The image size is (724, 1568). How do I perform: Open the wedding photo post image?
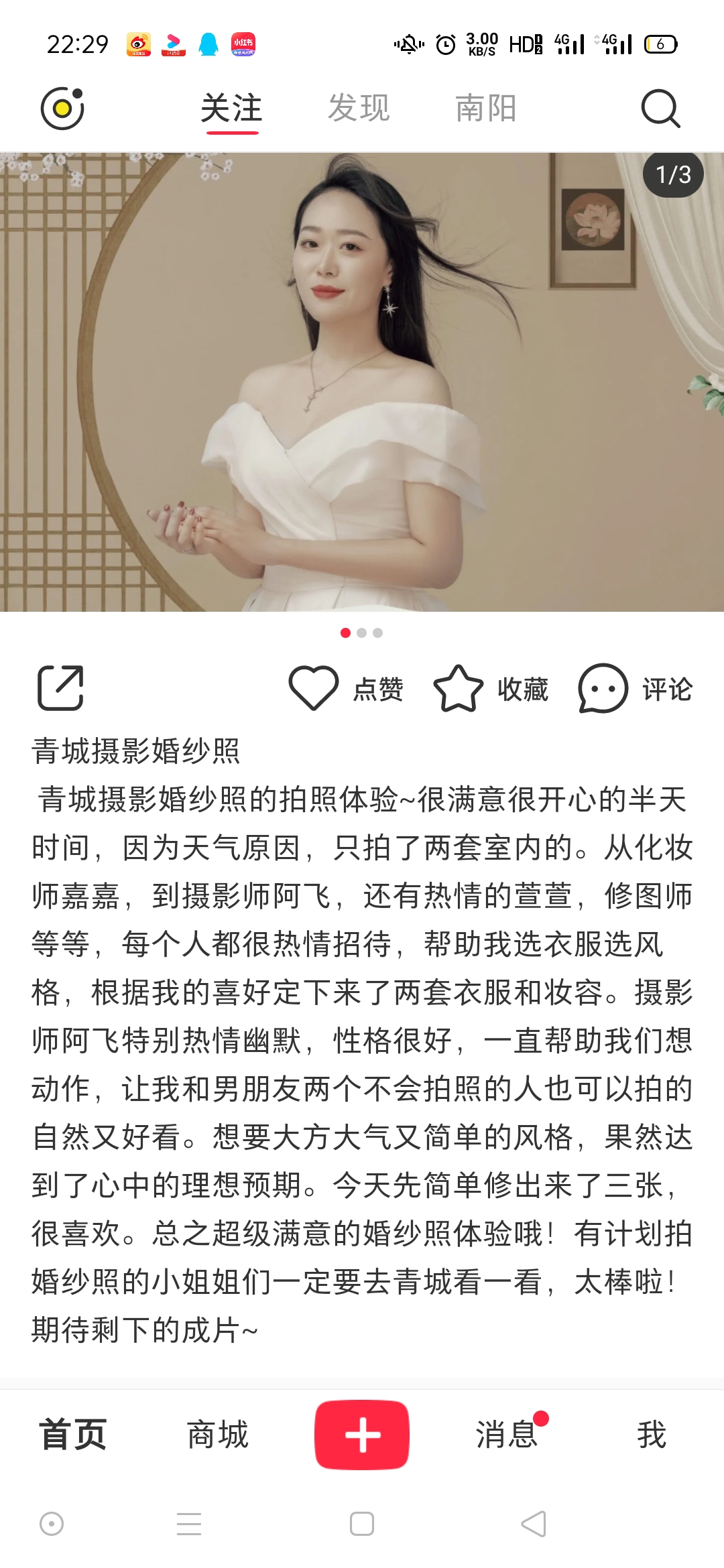tap(362, 382)
